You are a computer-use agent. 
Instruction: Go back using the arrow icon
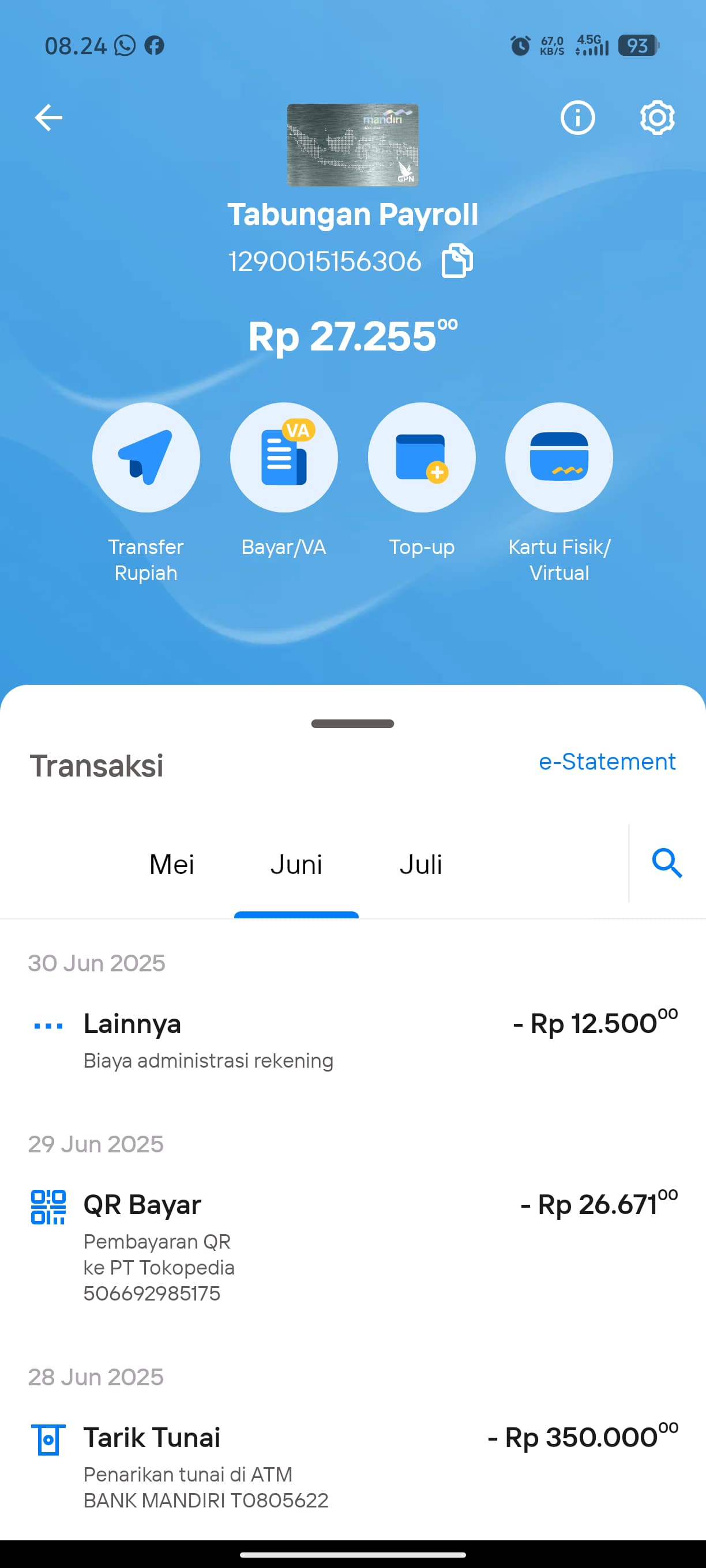click(x=48, y=118)
